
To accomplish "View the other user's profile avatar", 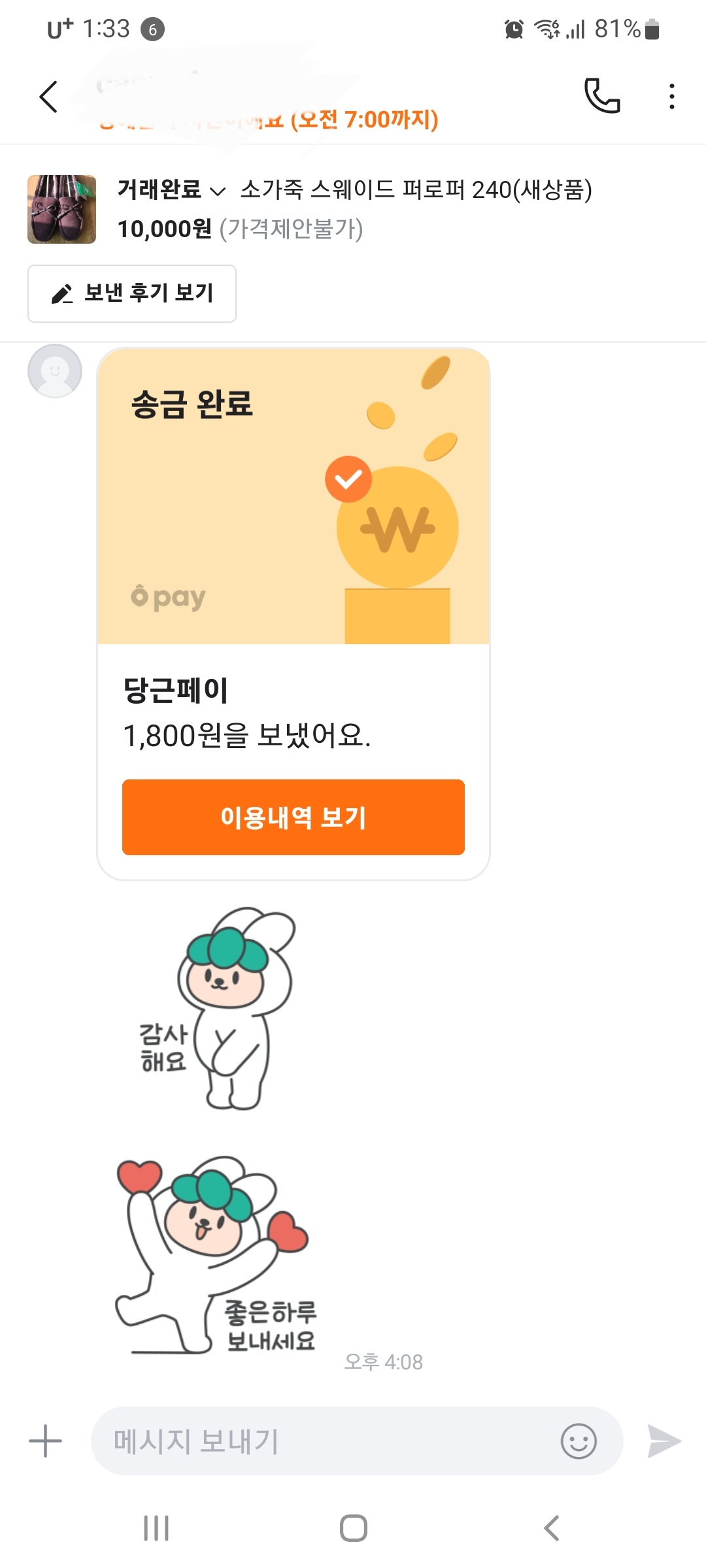I will tap(55, 371).
